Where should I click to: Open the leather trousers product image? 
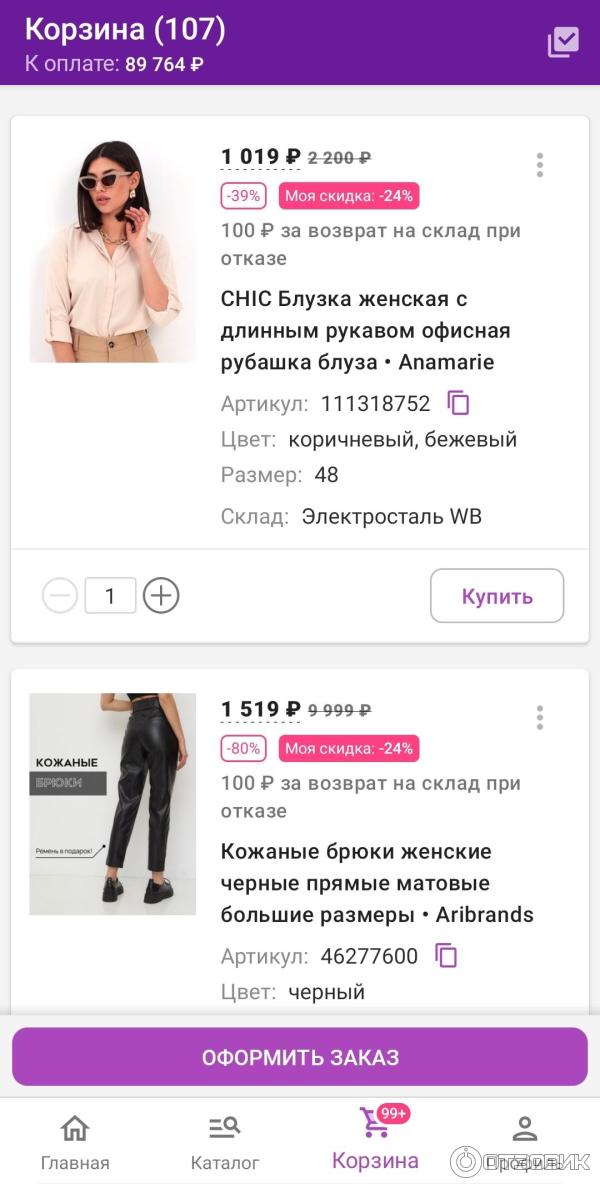[x=113, y=804]
